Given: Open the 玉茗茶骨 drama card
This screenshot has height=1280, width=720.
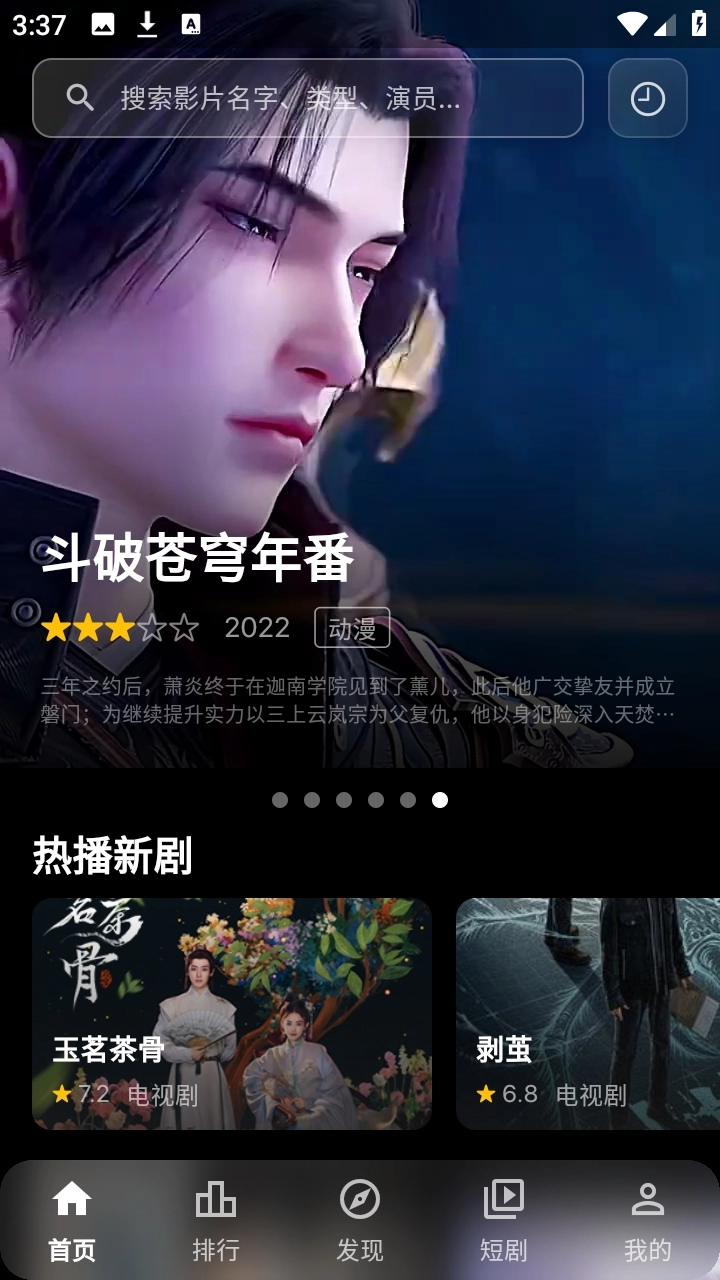Looking at the screenshot, I should 232,1013.
